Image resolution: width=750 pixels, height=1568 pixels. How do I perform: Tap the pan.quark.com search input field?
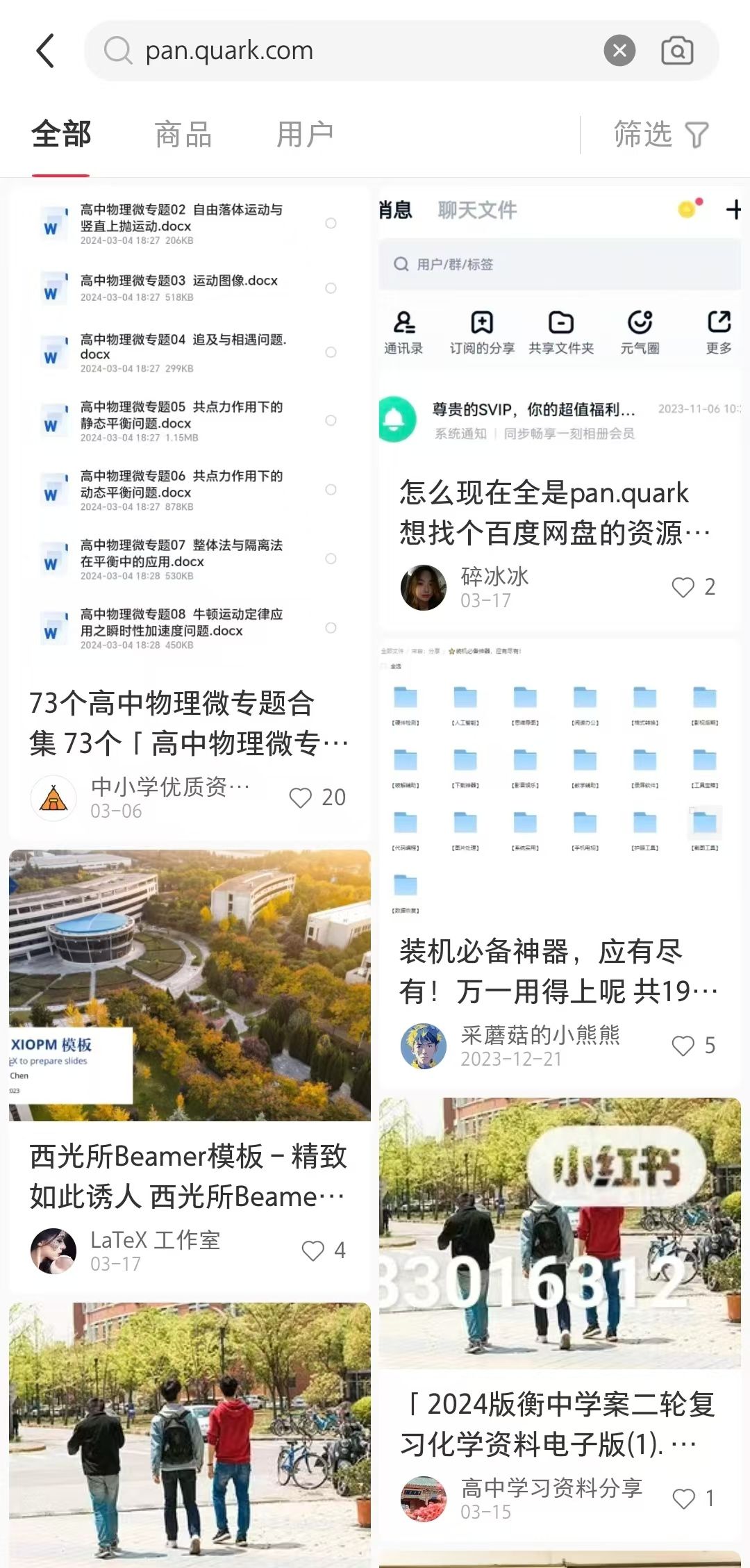pyautogui.click(x=347, y=50)
